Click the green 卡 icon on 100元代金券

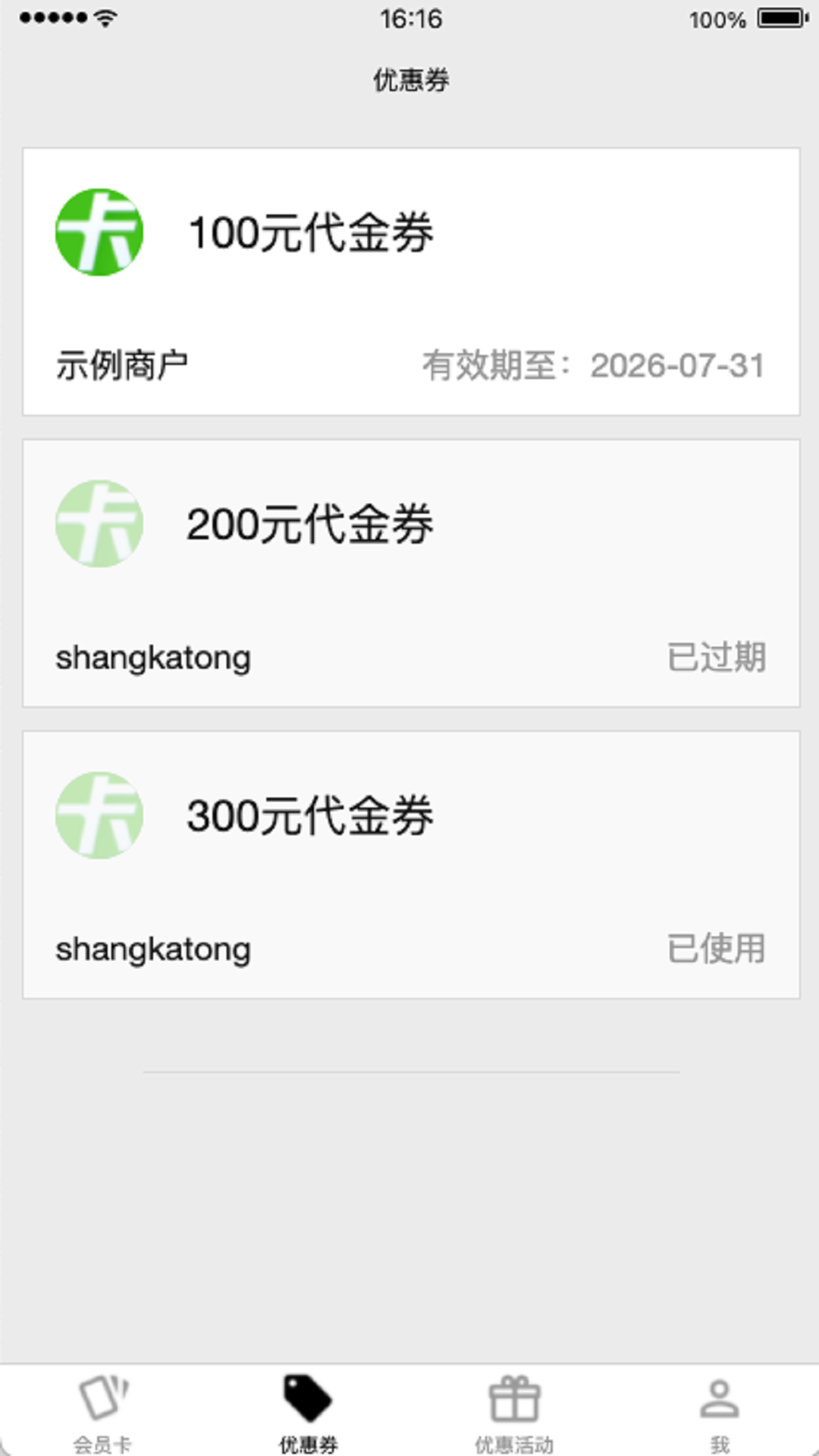(x=99, y=231)
